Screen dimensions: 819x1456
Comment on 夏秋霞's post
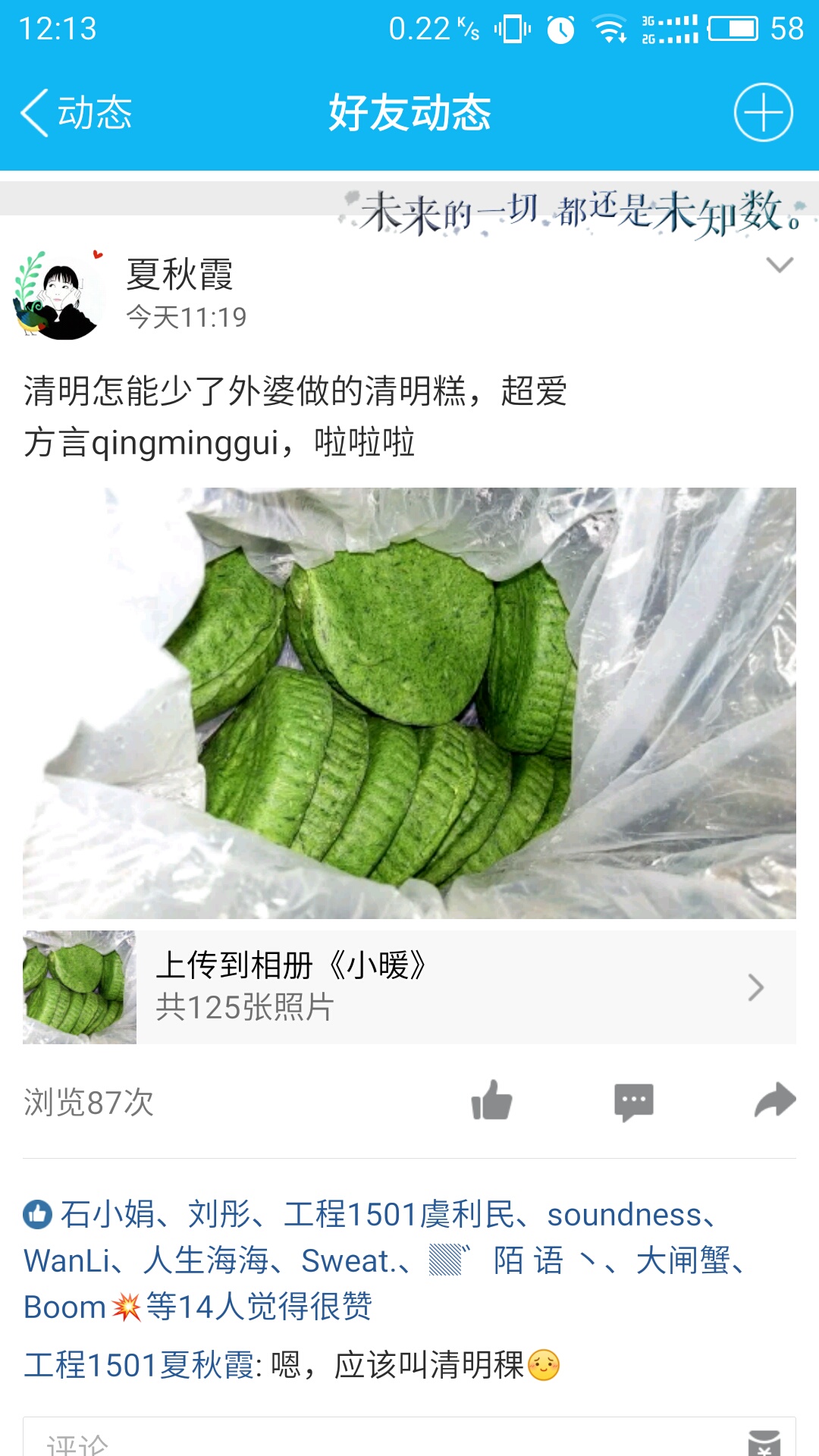(x=633, y=1101)
